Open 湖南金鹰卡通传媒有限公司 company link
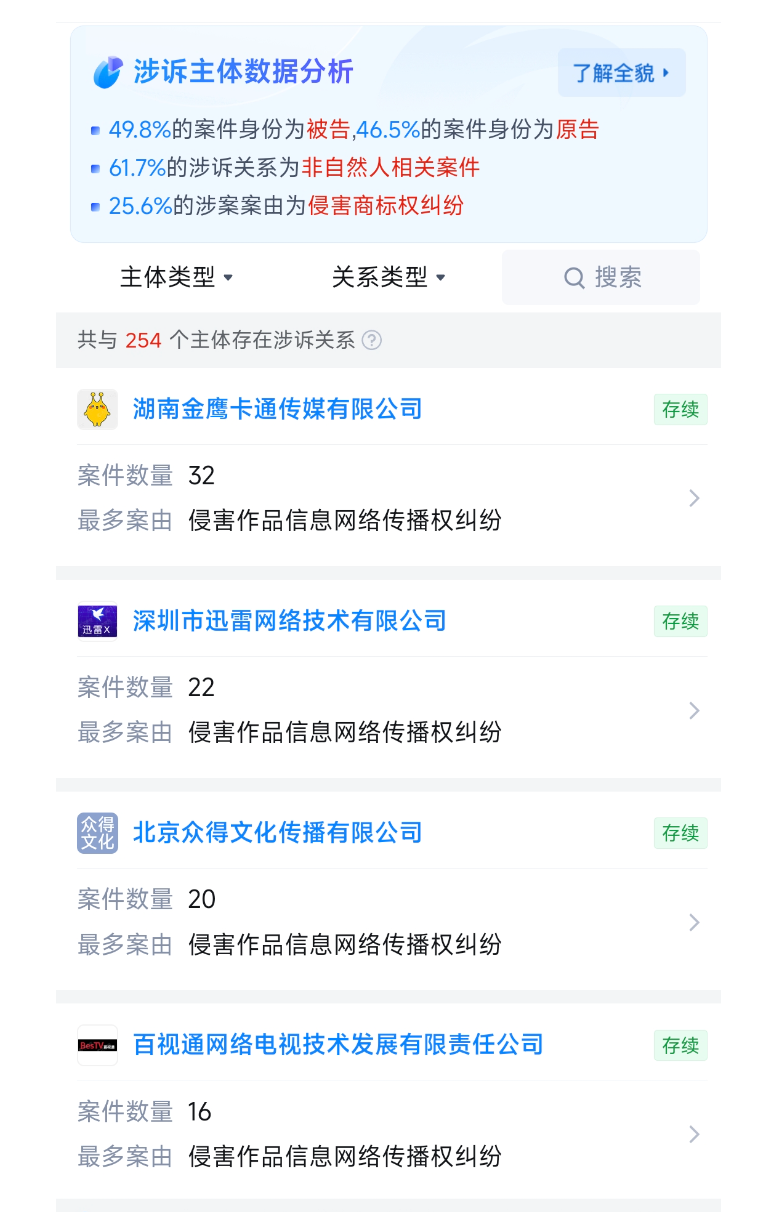The width and height of the screenshot is (764, 1212). [278, 409]
